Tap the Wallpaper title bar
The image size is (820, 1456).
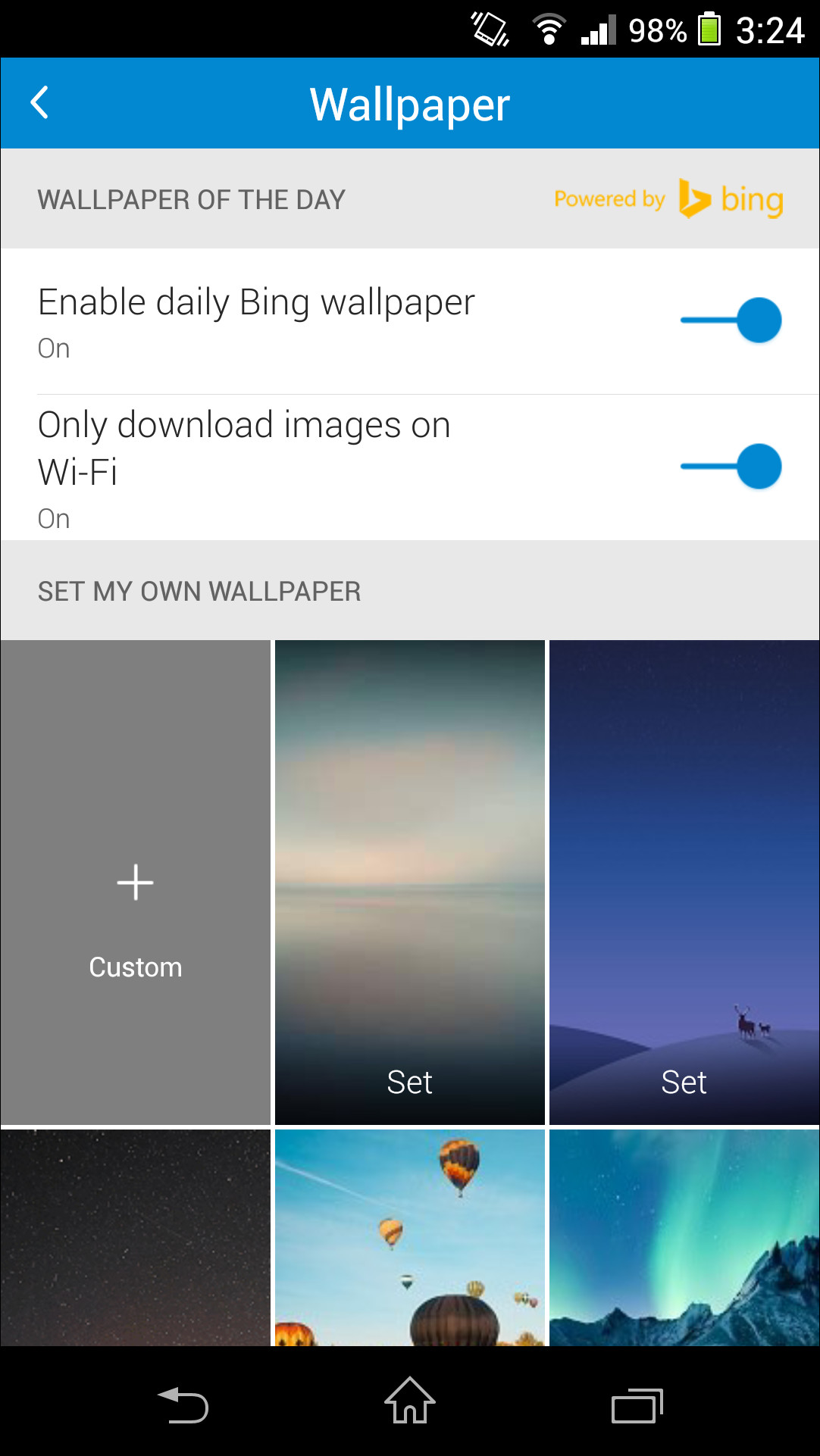(409, 103)
